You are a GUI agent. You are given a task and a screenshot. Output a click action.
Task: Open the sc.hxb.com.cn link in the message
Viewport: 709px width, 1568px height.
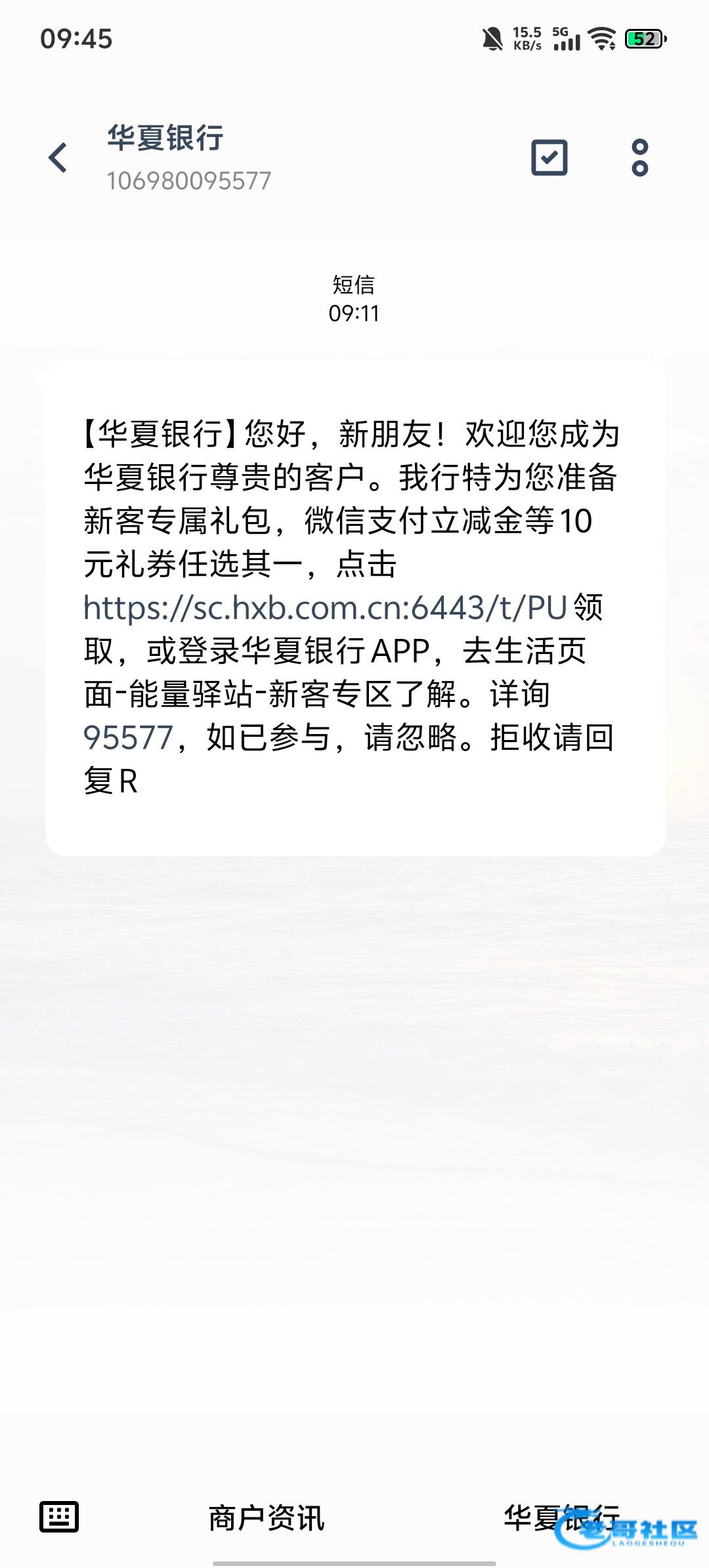point(325,607)
